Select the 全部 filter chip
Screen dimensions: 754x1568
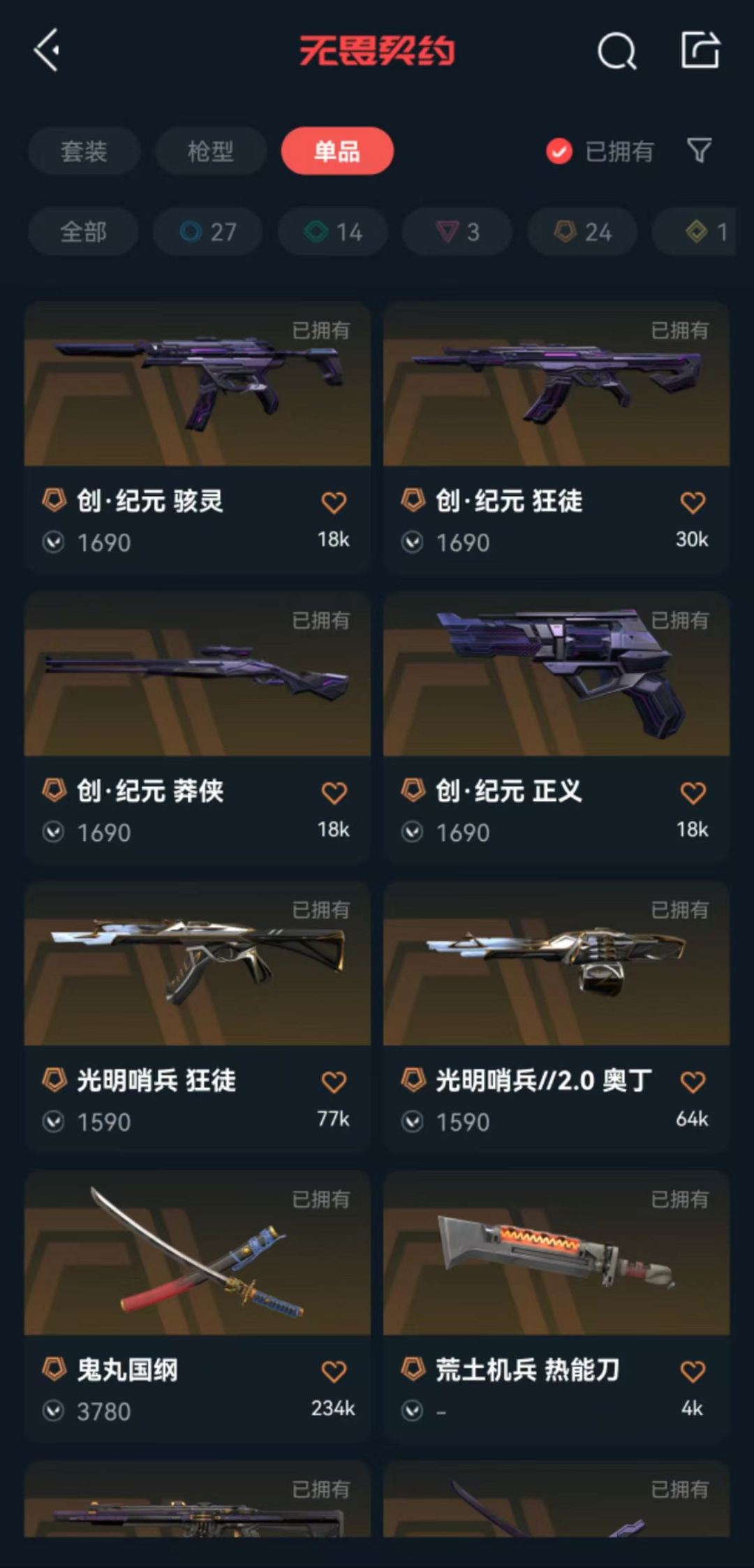83,231
